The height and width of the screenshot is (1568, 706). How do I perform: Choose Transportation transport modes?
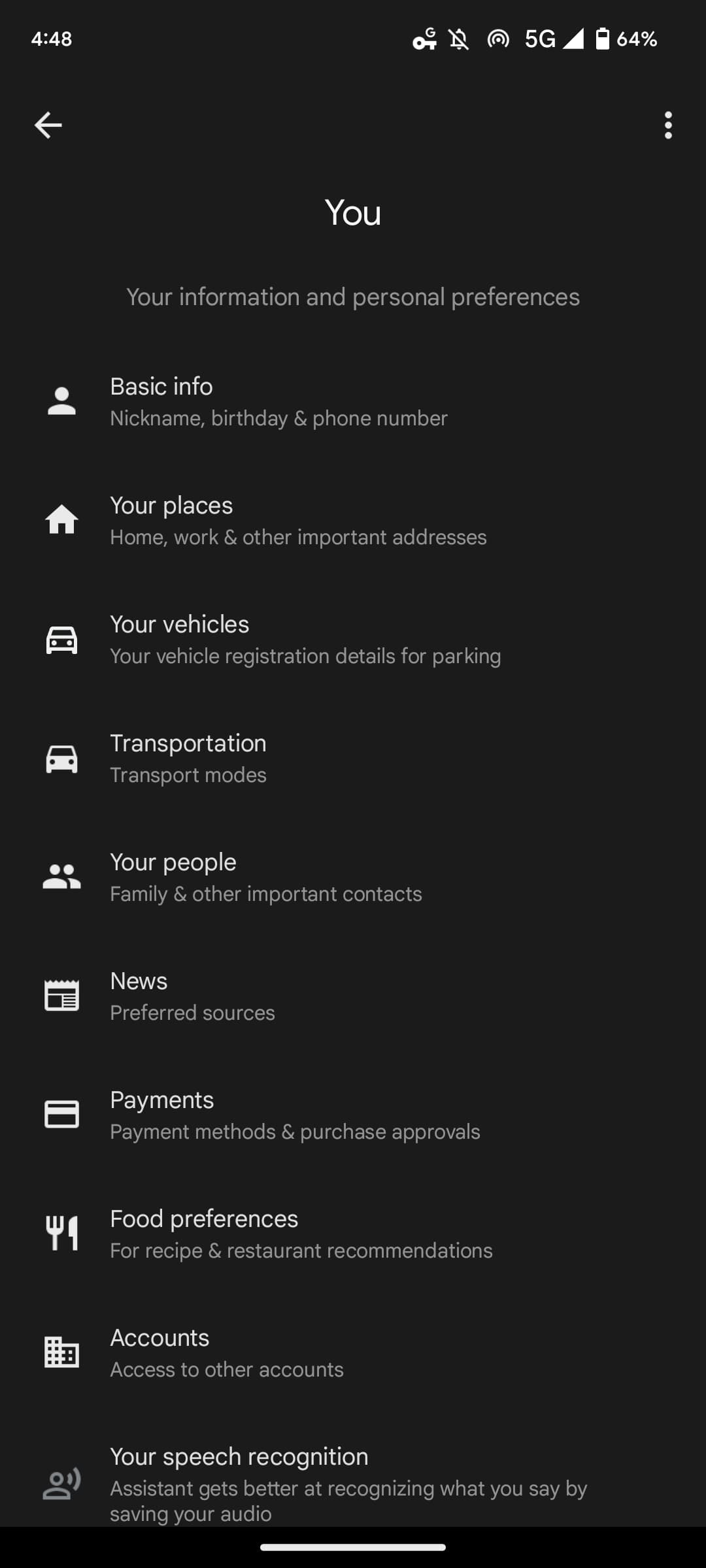point(188,758)
